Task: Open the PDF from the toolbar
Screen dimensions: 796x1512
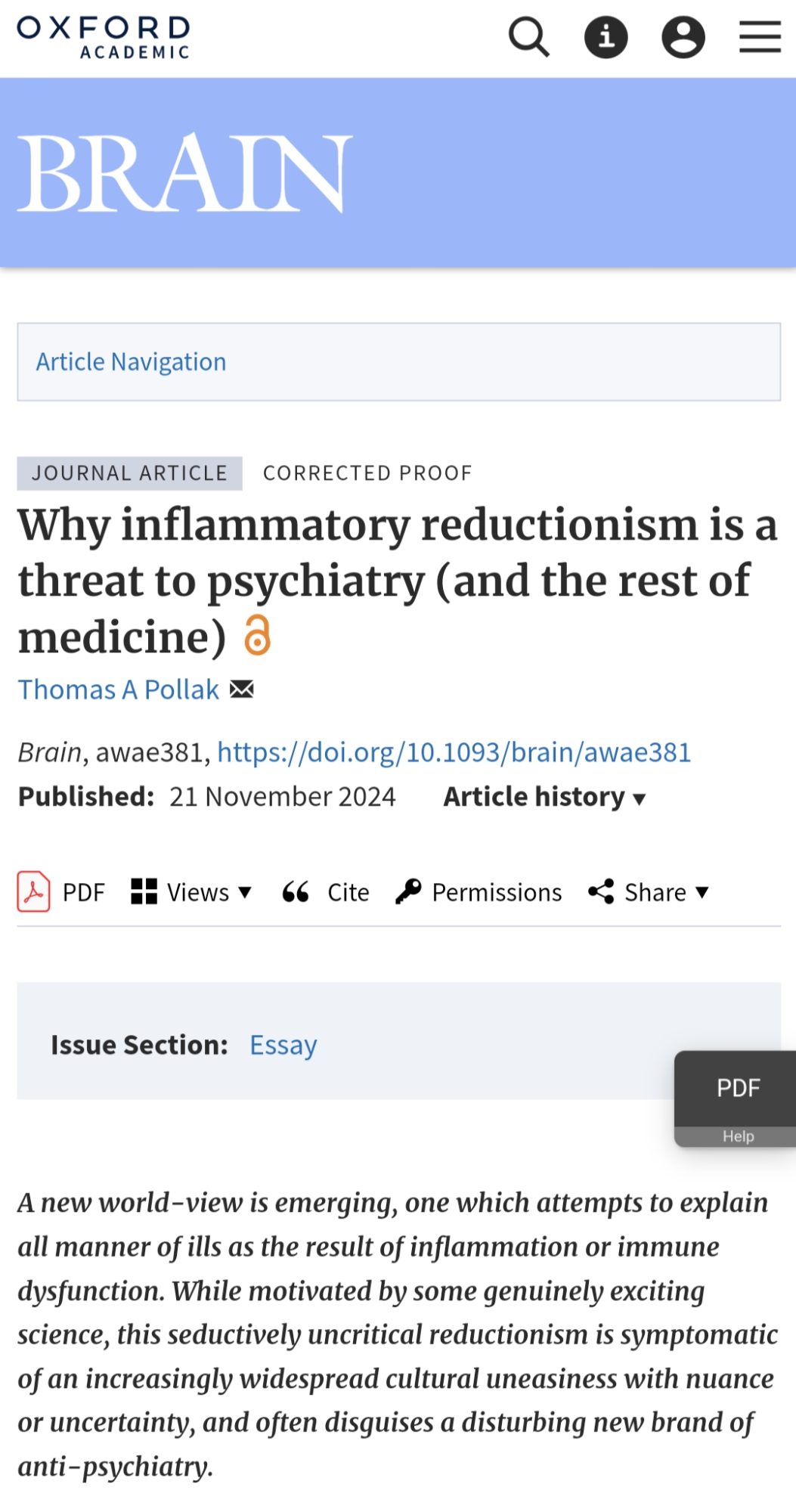Action: click(x=62, y=892)
